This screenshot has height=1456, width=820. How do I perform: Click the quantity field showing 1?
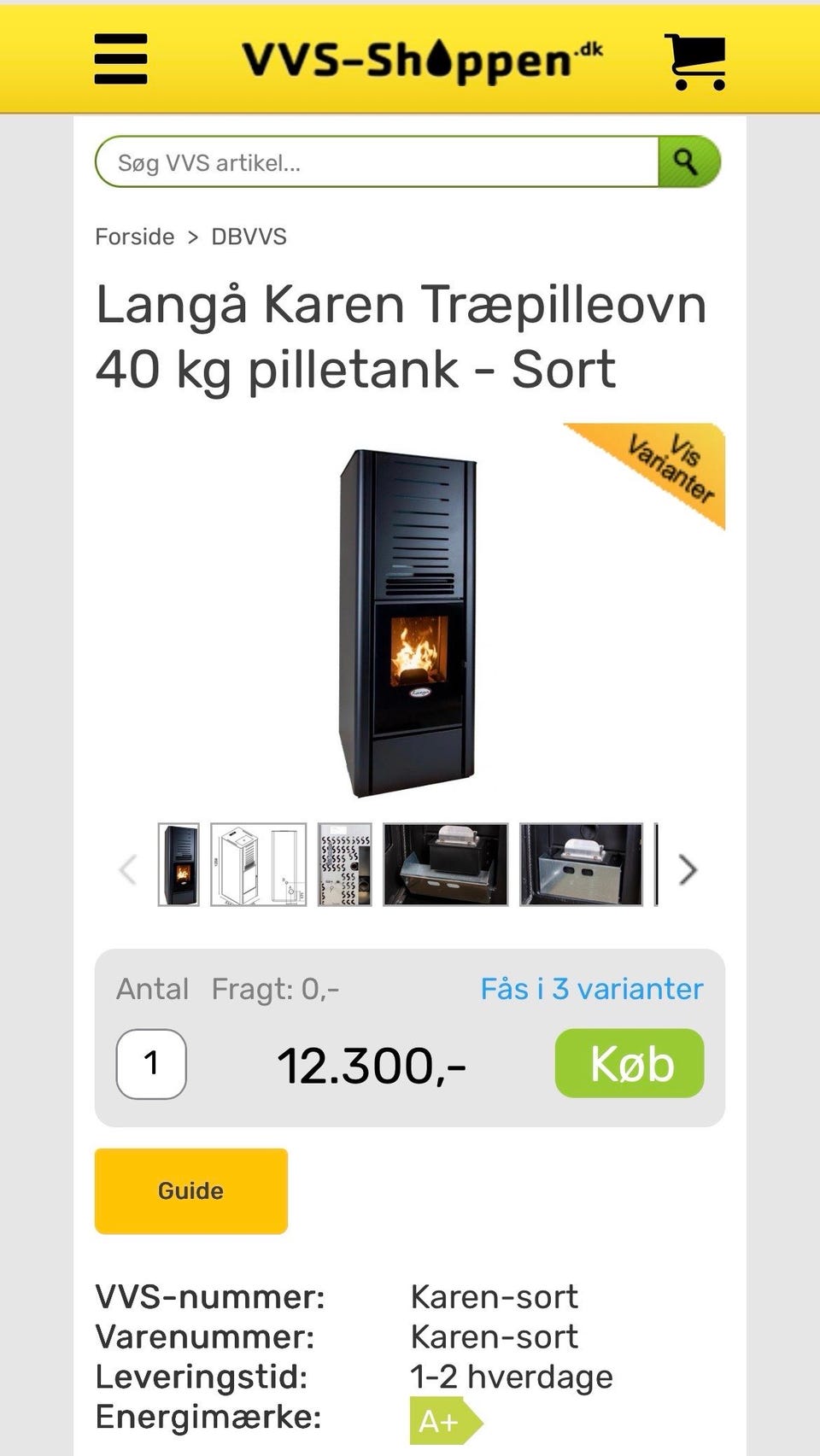point(151,1063)
